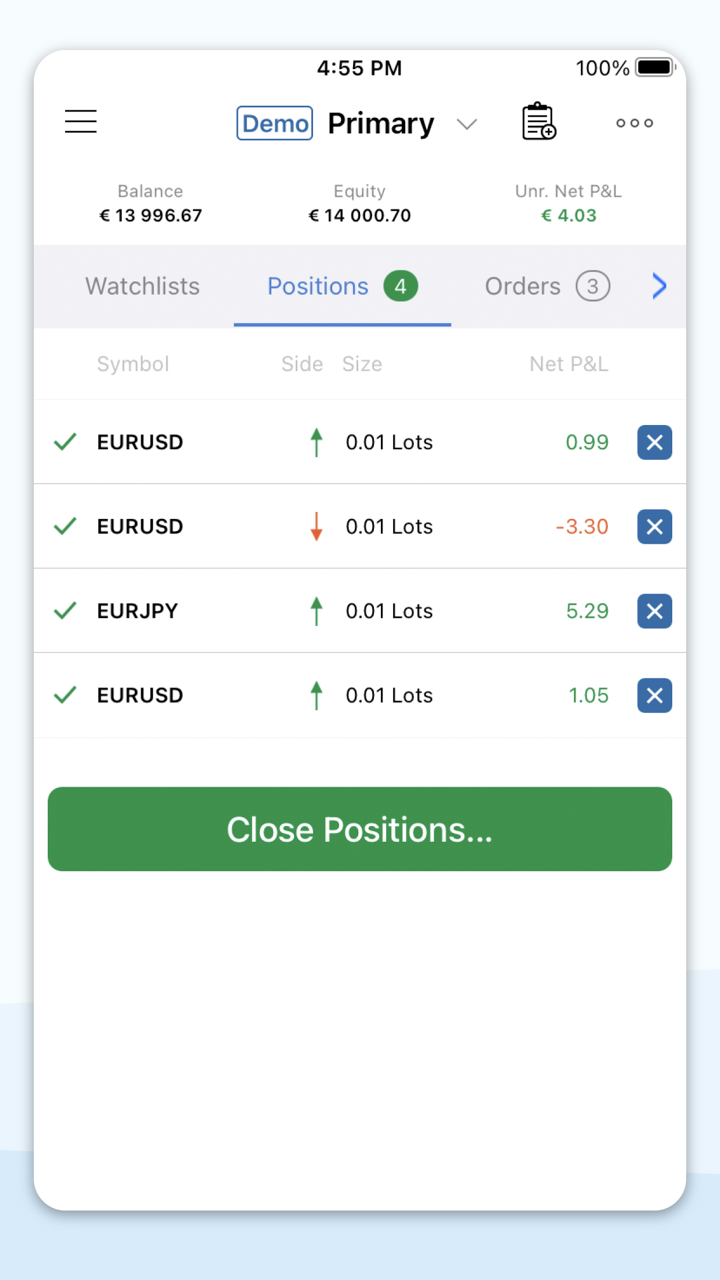
Task: Close the EURUSD position showing -3.30
Action: click(654, 526)
